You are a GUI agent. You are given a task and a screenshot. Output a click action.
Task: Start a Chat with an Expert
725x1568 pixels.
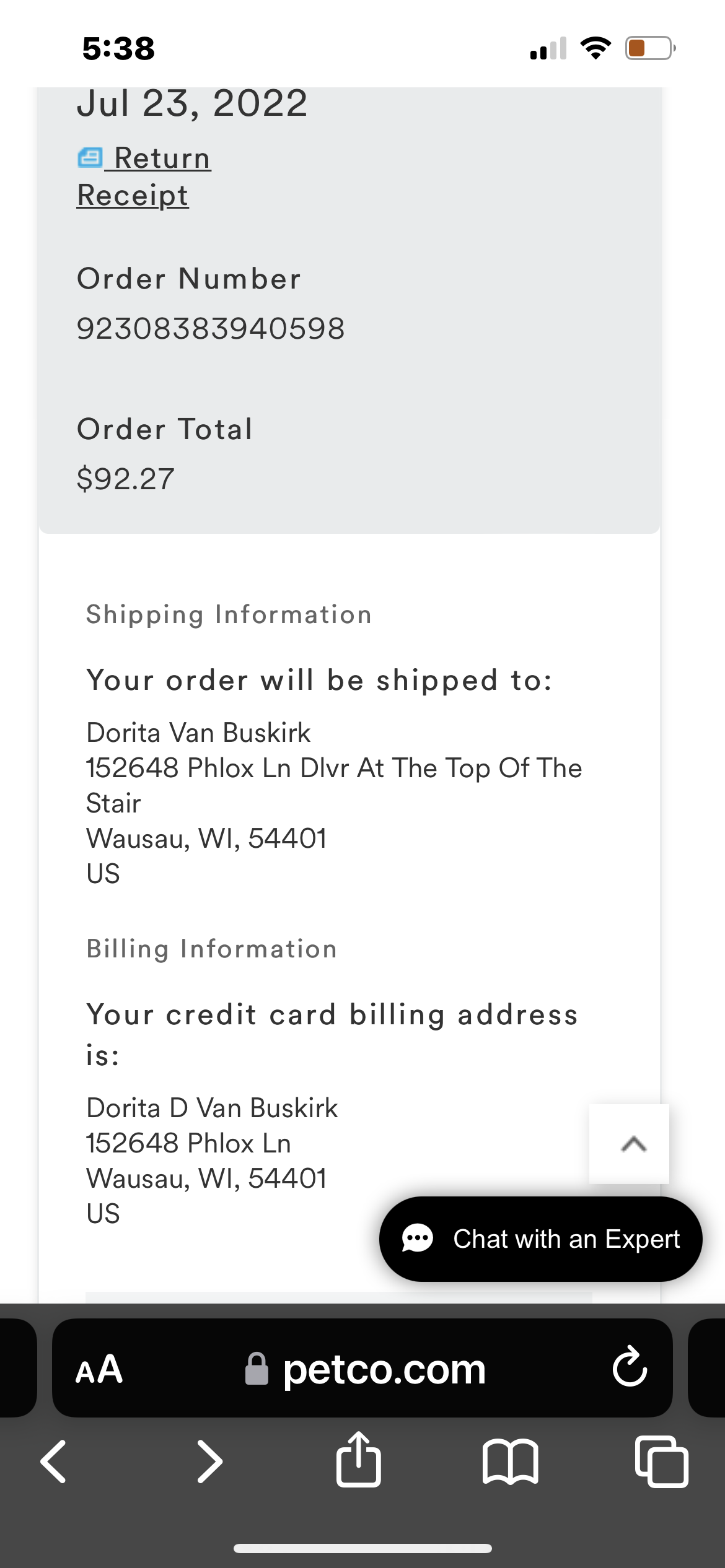click(540, 1239)
